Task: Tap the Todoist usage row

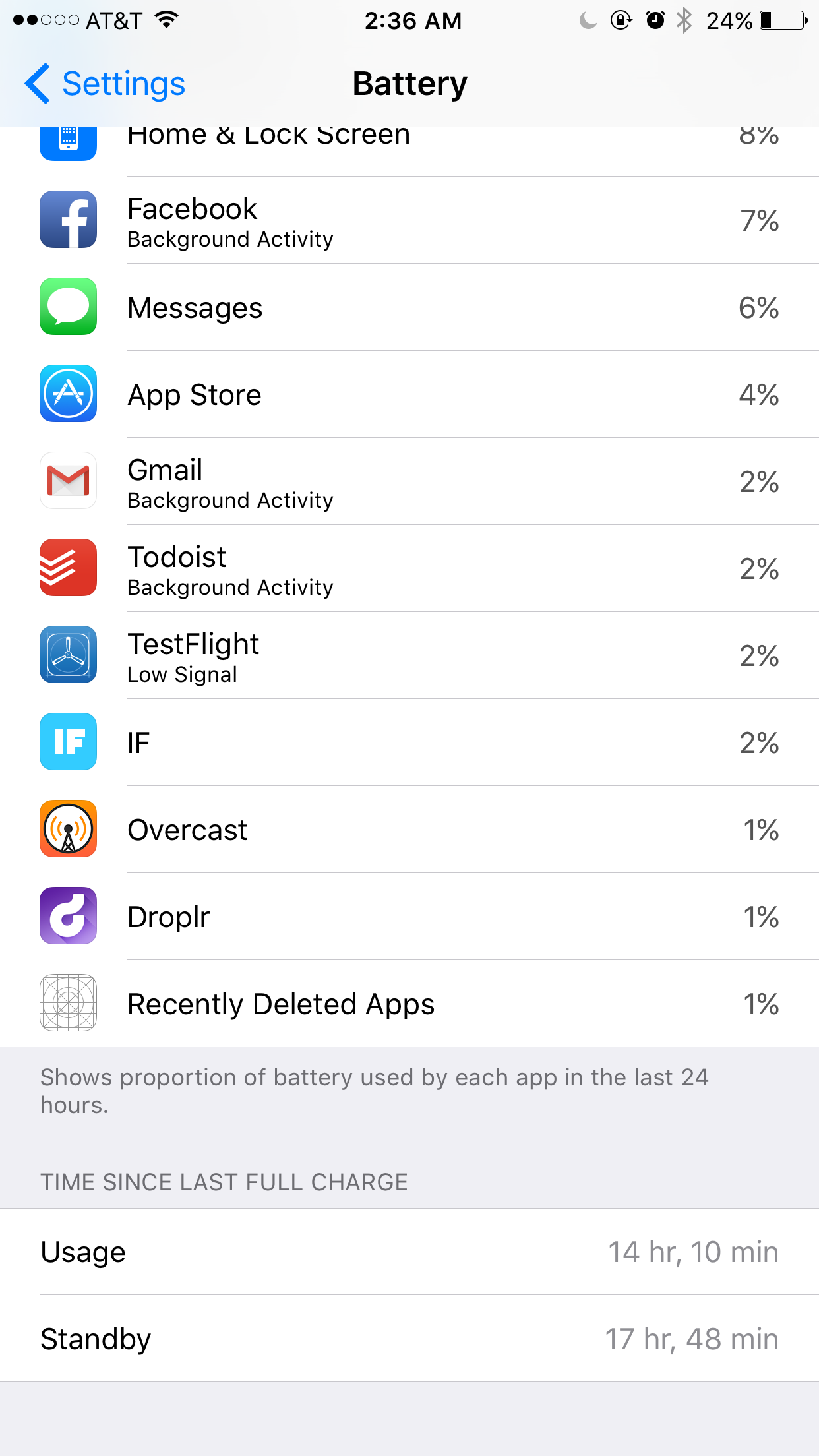Action: 409,568
